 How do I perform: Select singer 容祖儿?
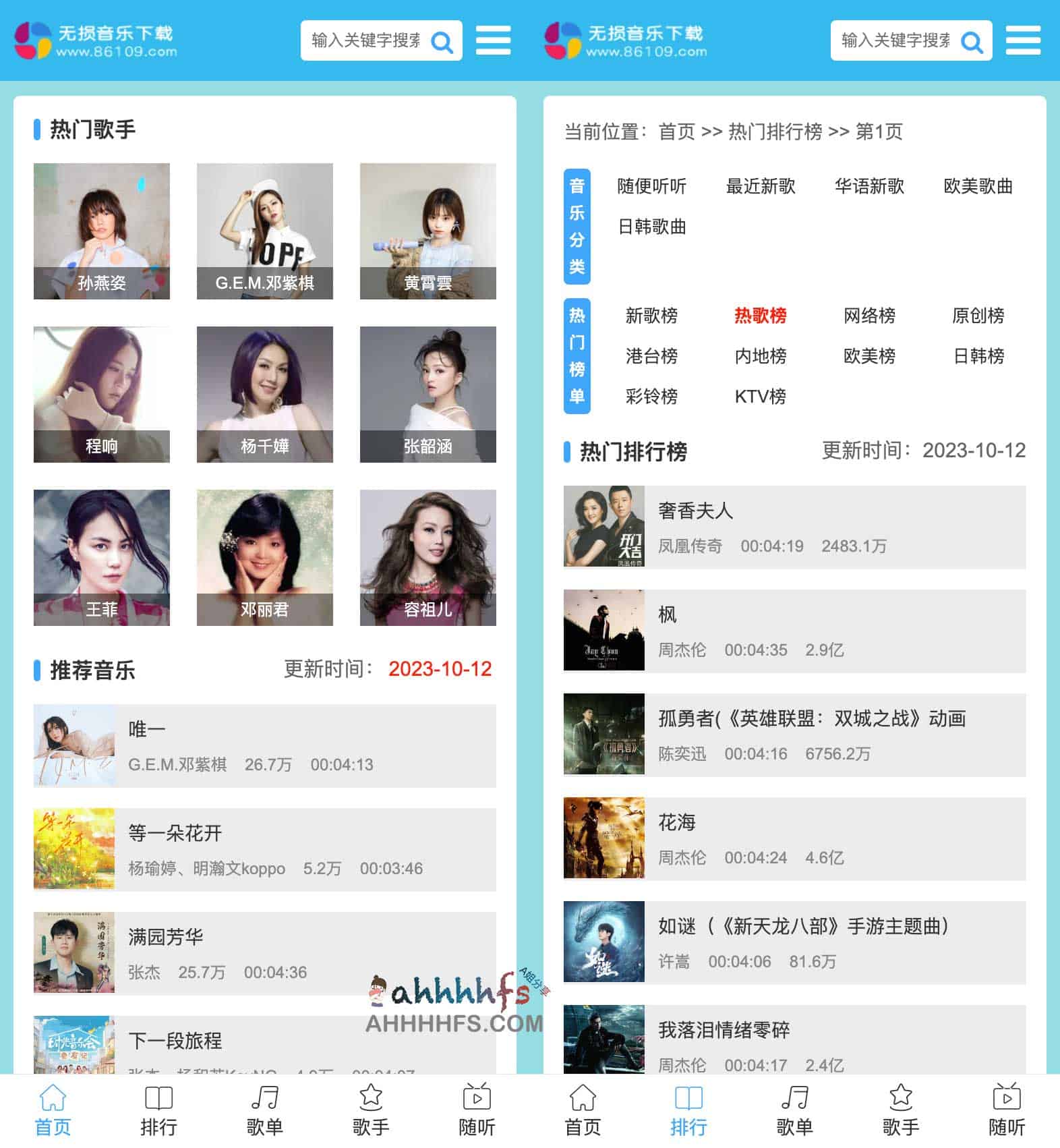point(428,557)
